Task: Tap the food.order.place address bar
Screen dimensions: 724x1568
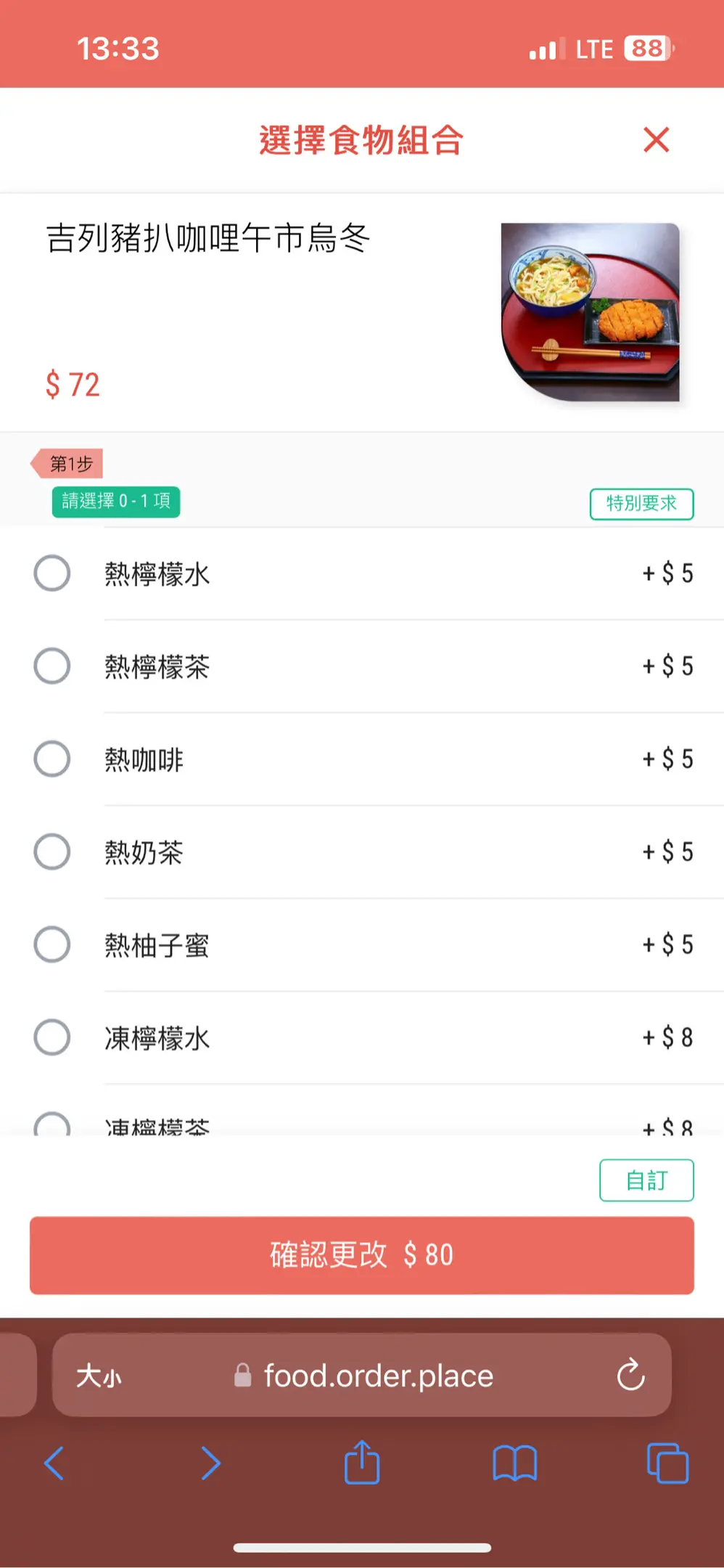Action: pyautogui.click(x=377, y=1376)
